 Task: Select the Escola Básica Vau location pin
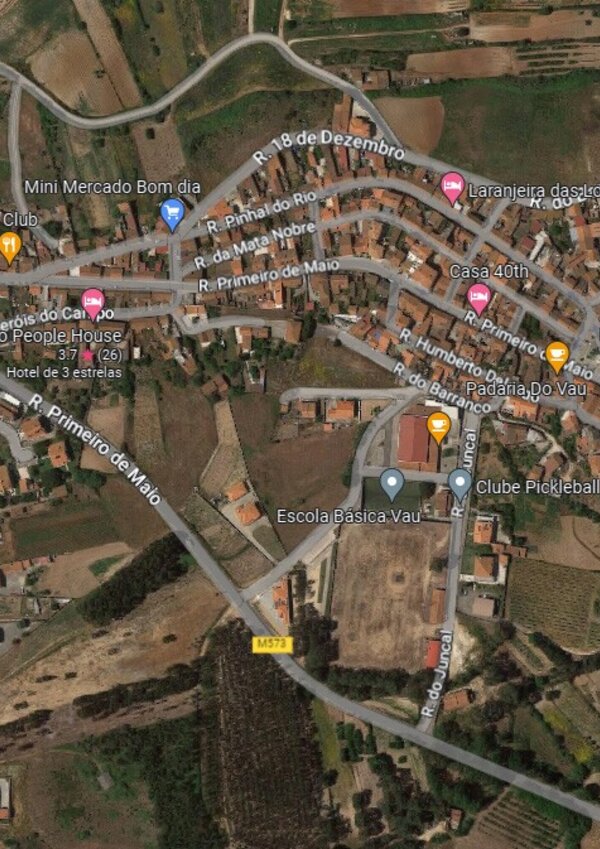click(x=392, y=484)
